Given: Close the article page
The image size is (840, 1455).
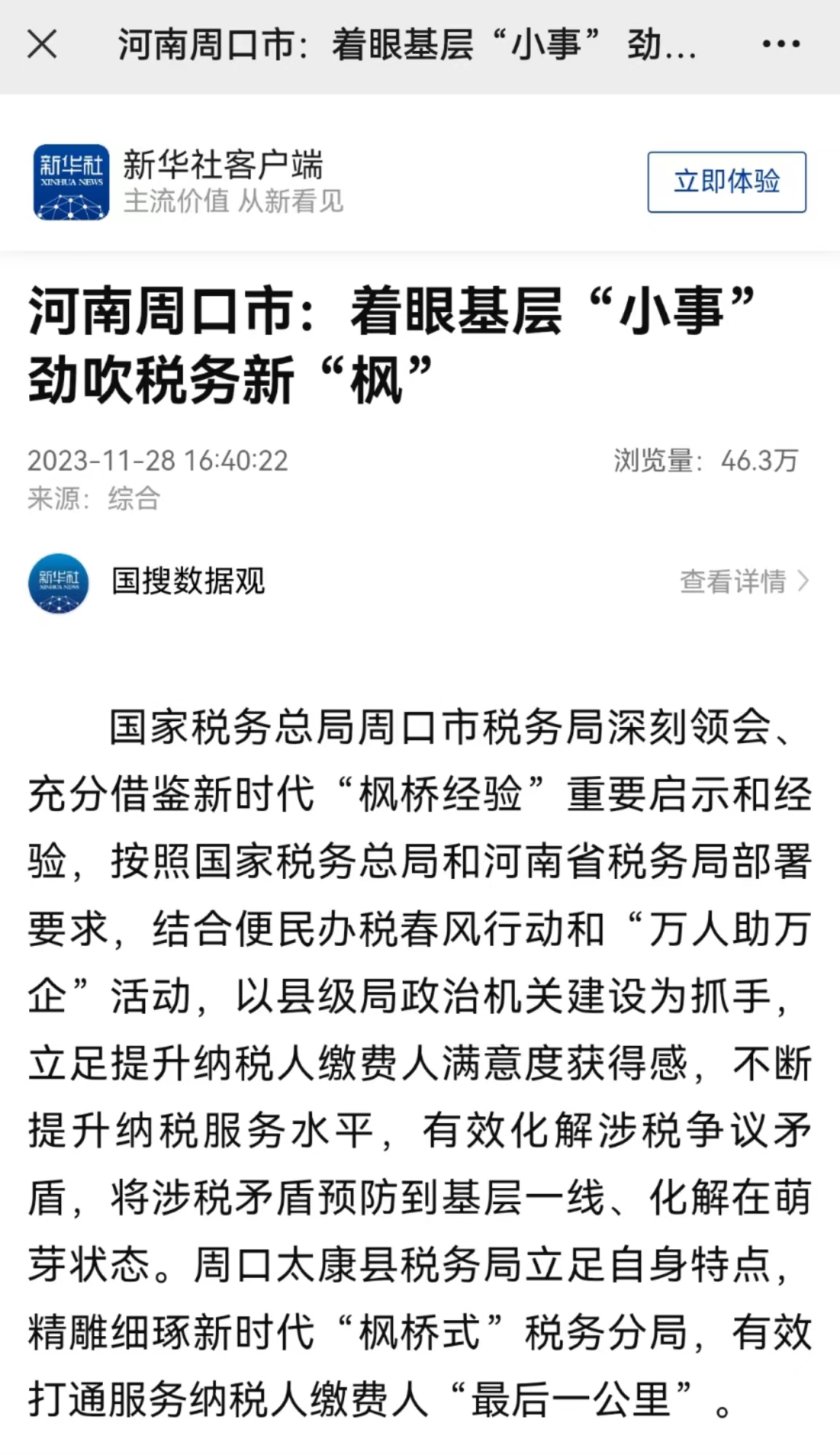Looking at the screenshot, I should point(42,44).
